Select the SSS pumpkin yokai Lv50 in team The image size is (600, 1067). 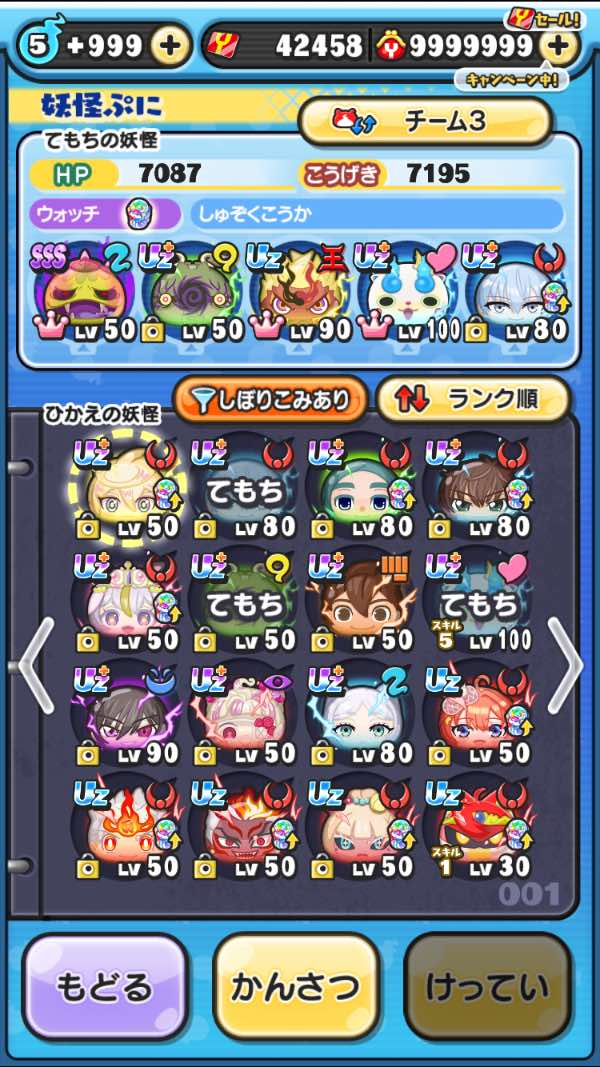coord(84,293)
